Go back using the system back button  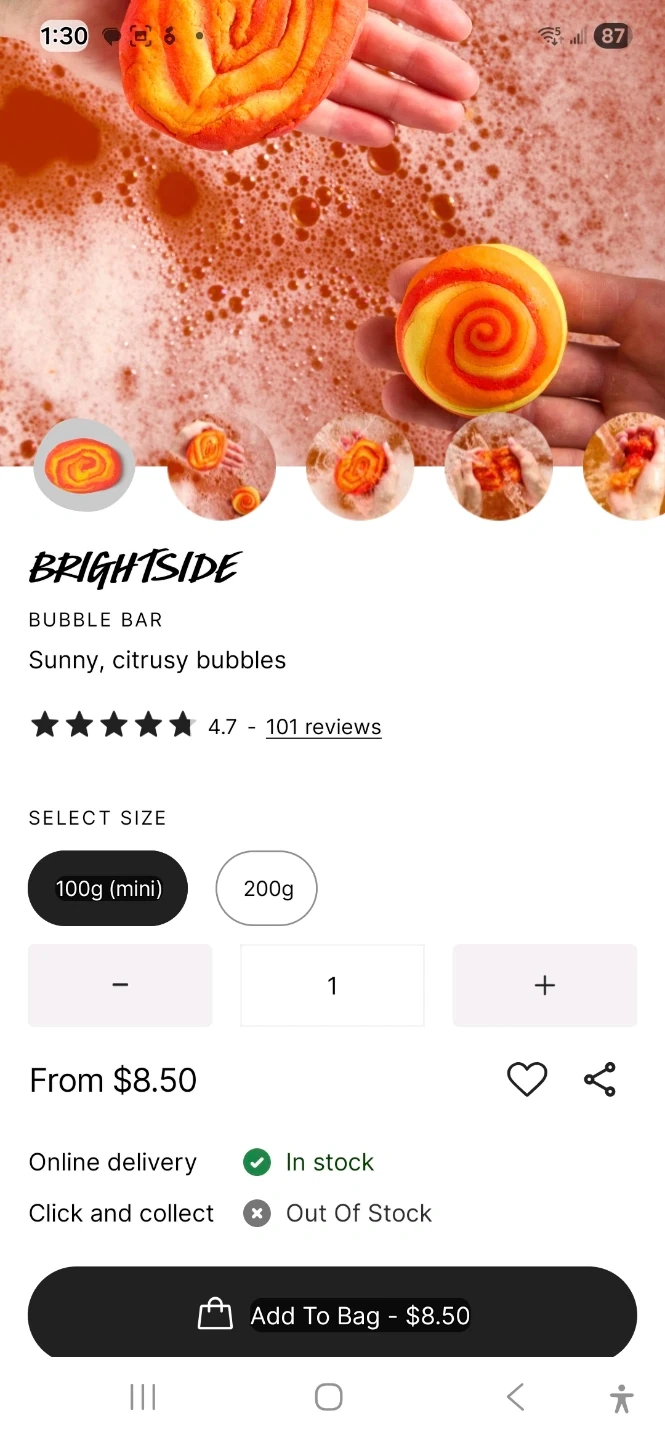515,1397
